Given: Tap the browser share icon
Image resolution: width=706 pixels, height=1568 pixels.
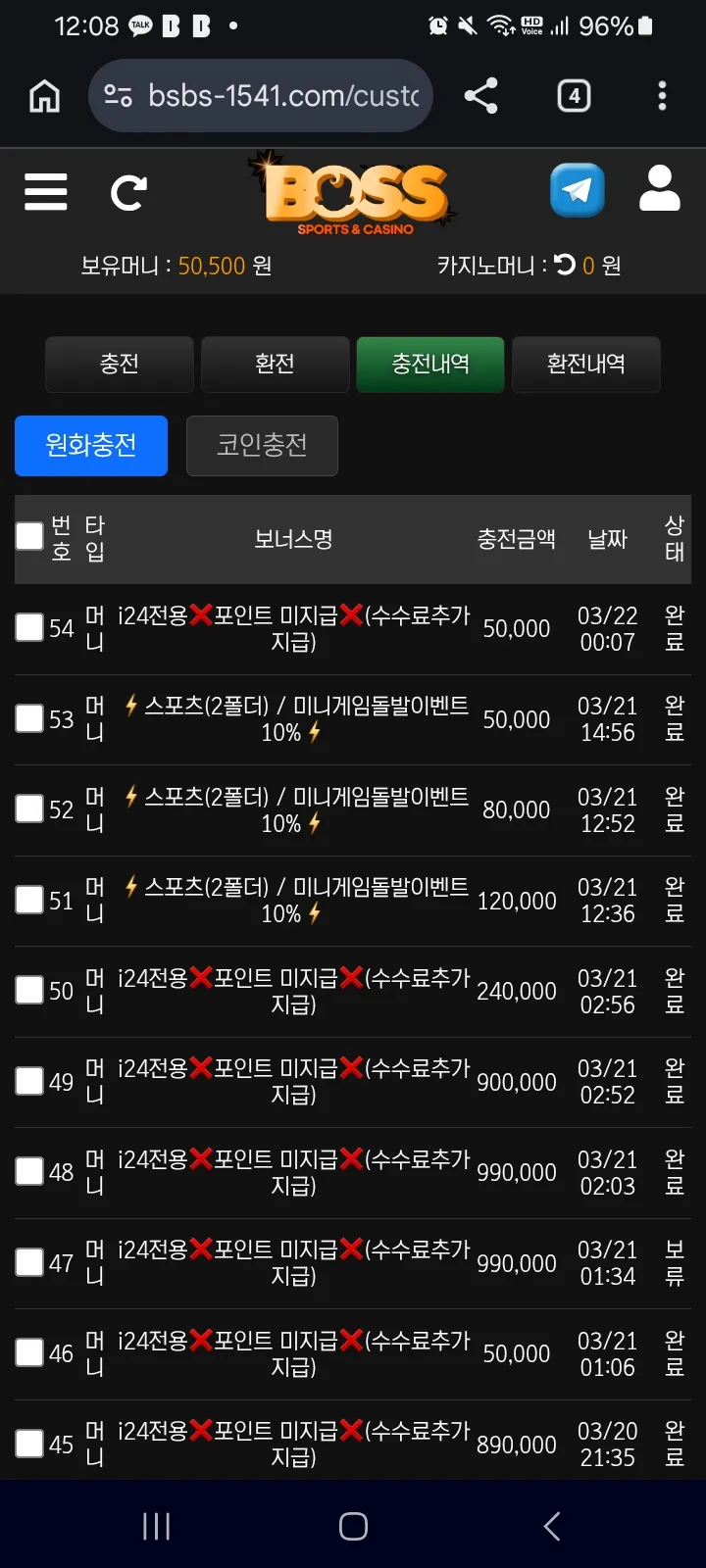Looking at the screenshot, I should (480, 96).
